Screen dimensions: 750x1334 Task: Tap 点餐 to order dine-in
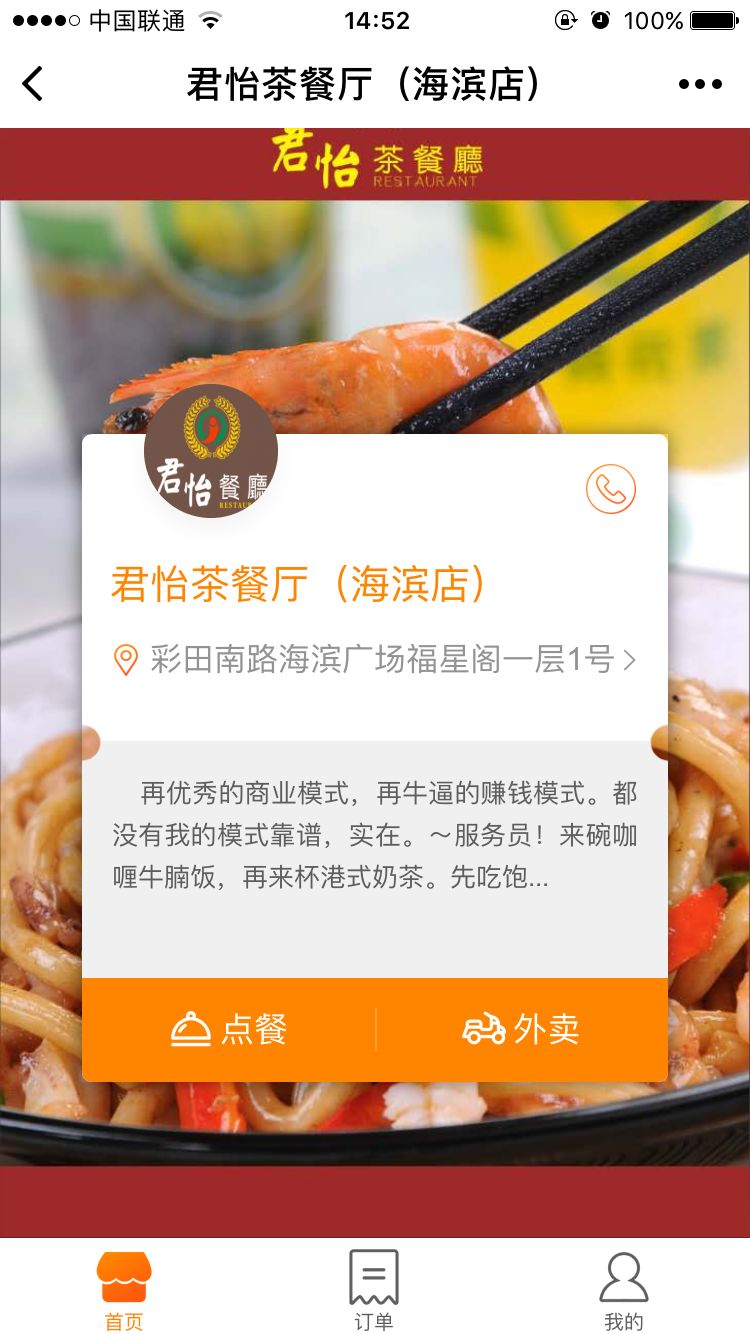click(229, 1029)
